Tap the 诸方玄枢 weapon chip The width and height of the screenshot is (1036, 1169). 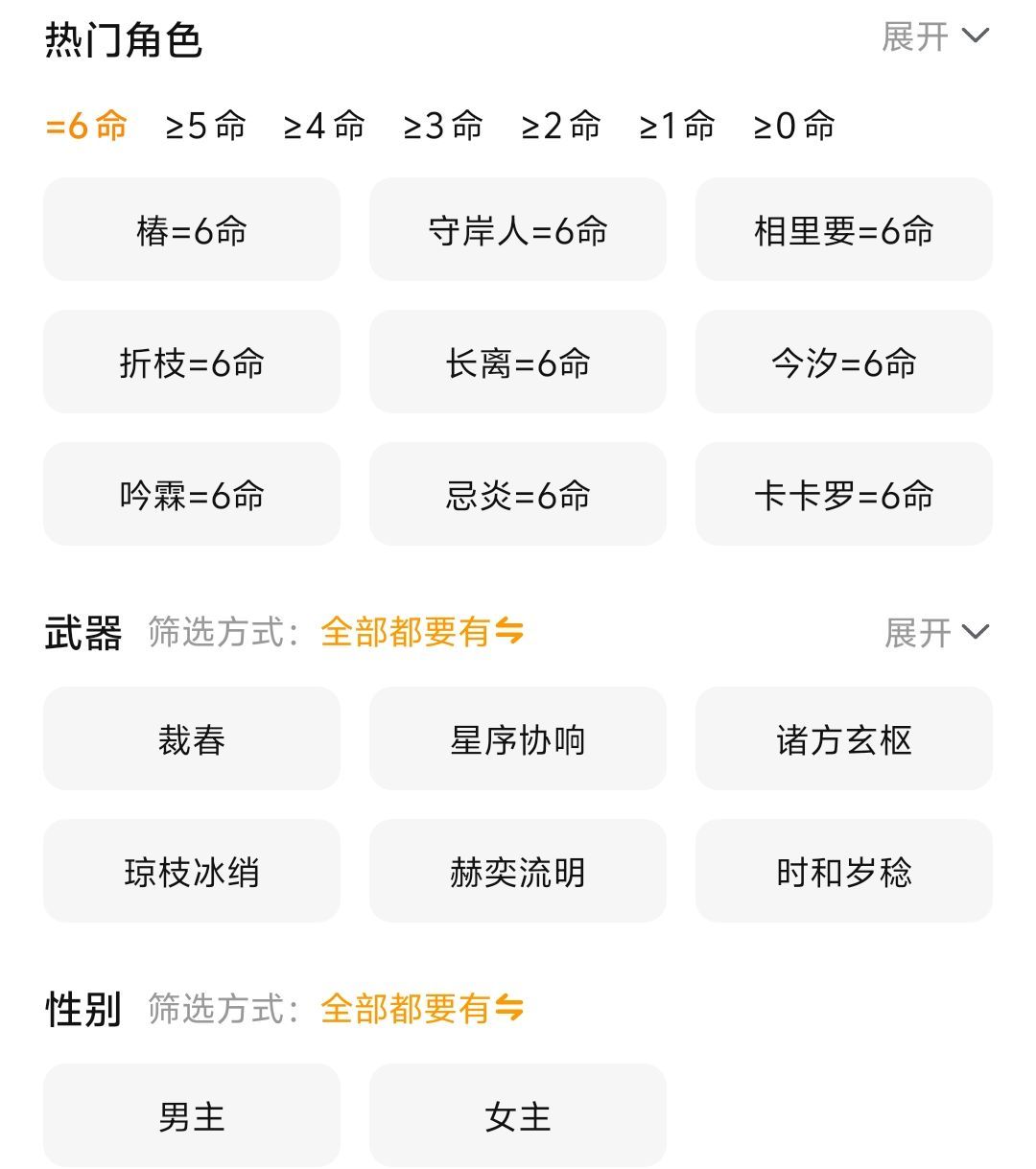coord(844,739)
